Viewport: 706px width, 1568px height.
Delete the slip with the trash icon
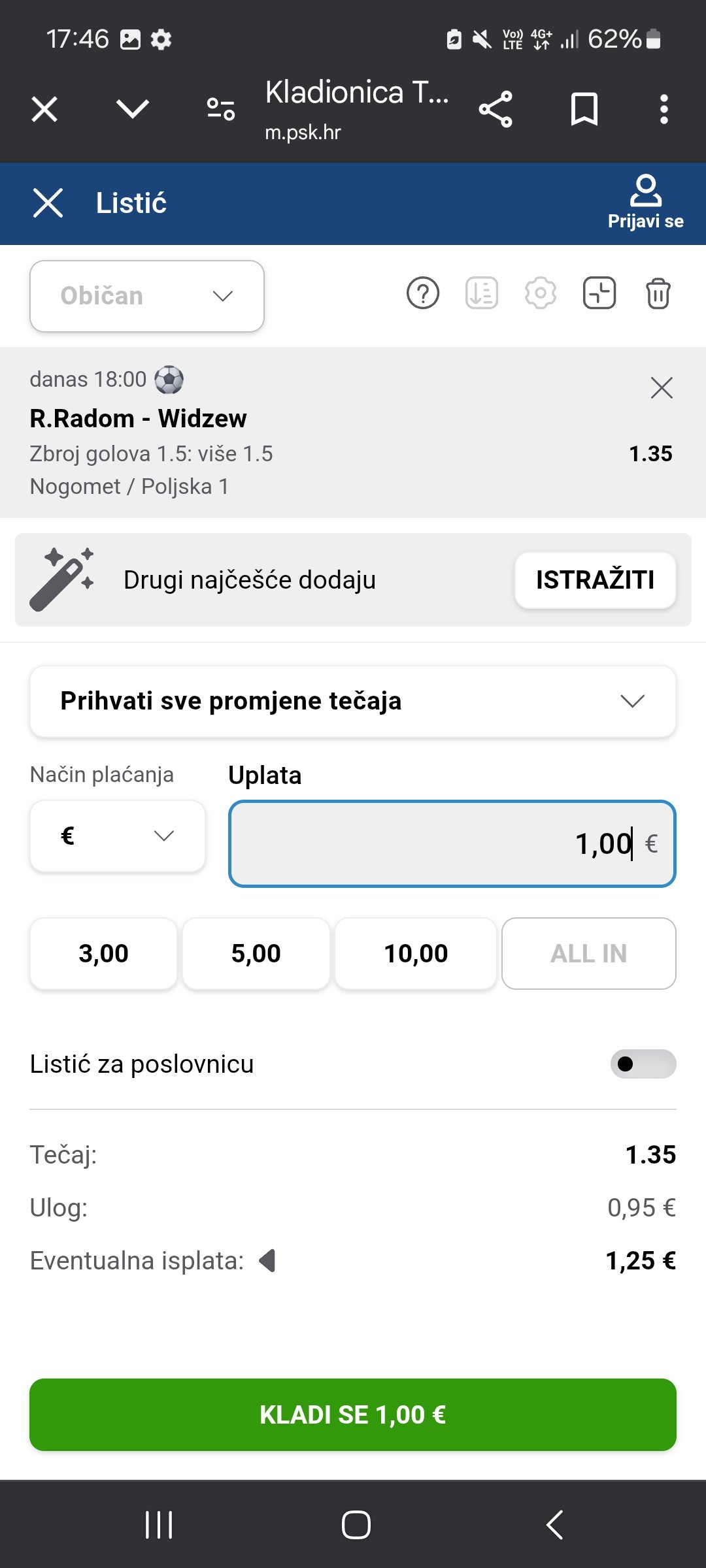(658, 293)
